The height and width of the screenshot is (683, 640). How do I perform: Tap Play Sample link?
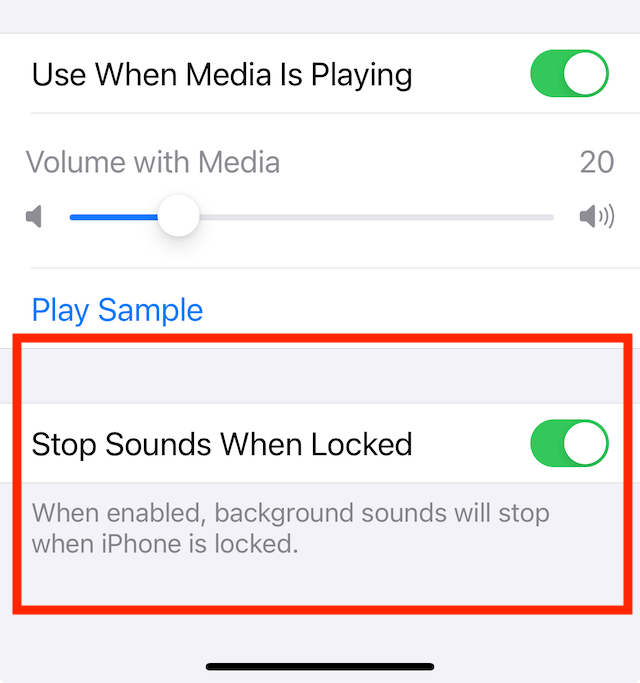click(117, 310)
